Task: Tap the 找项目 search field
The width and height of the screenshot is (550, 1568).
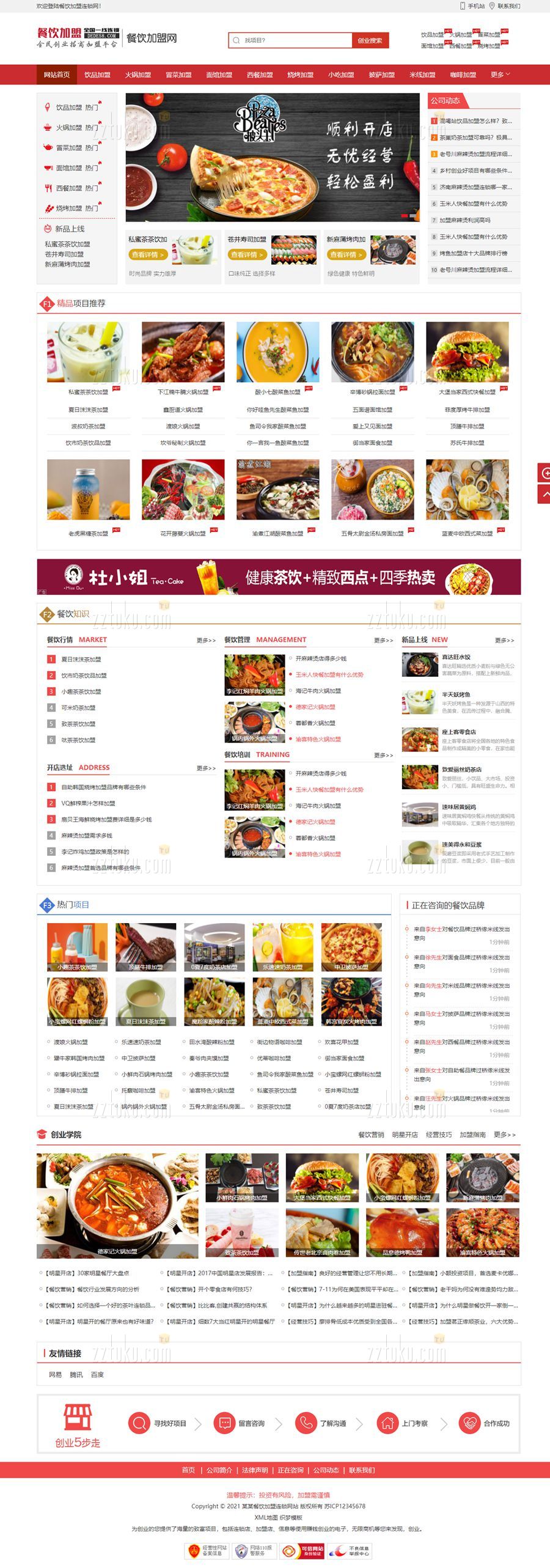Action: pyautogui.click(x=293, y=40)
